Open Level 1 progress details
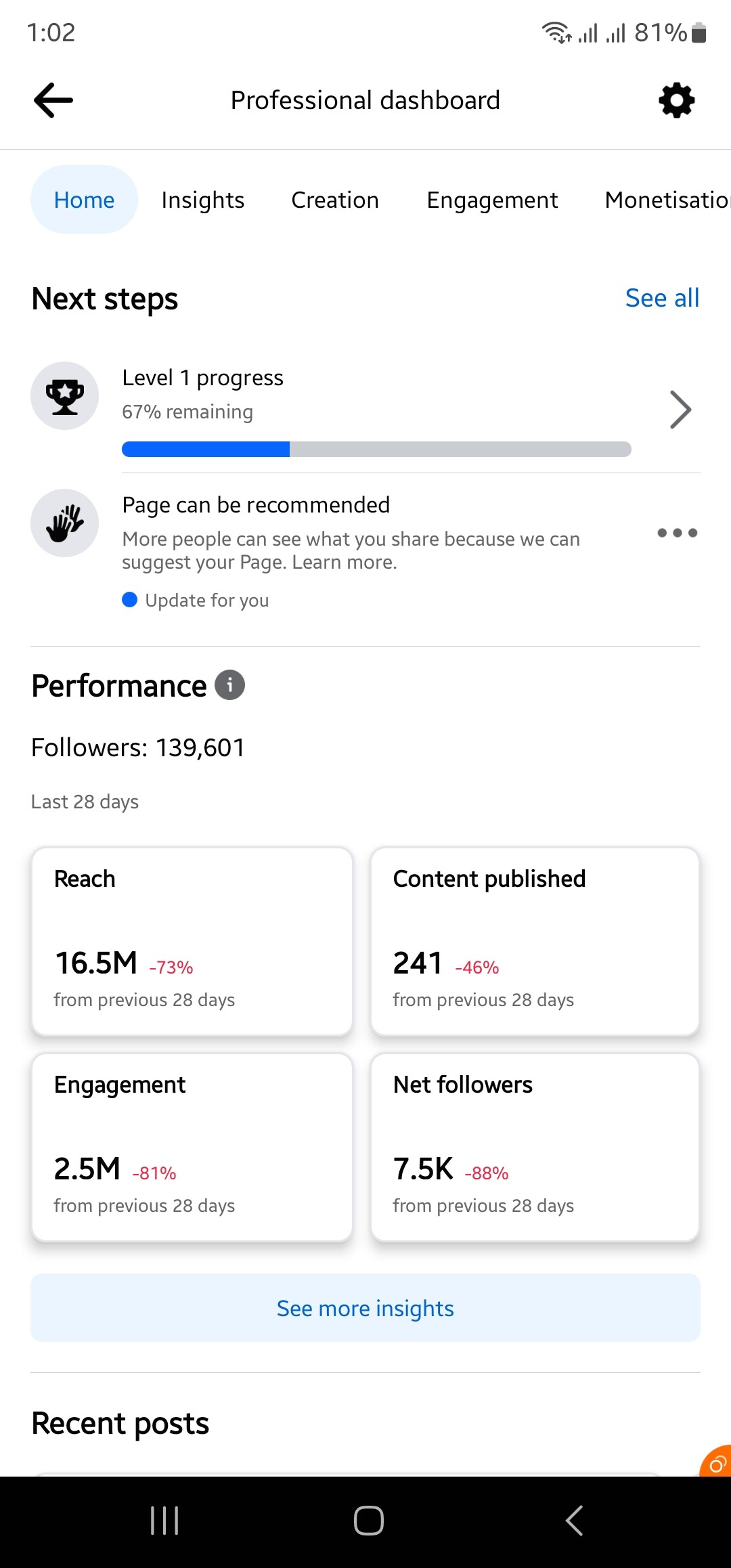Viewport: 731px width, 1568px height. (x=365, y=410)
